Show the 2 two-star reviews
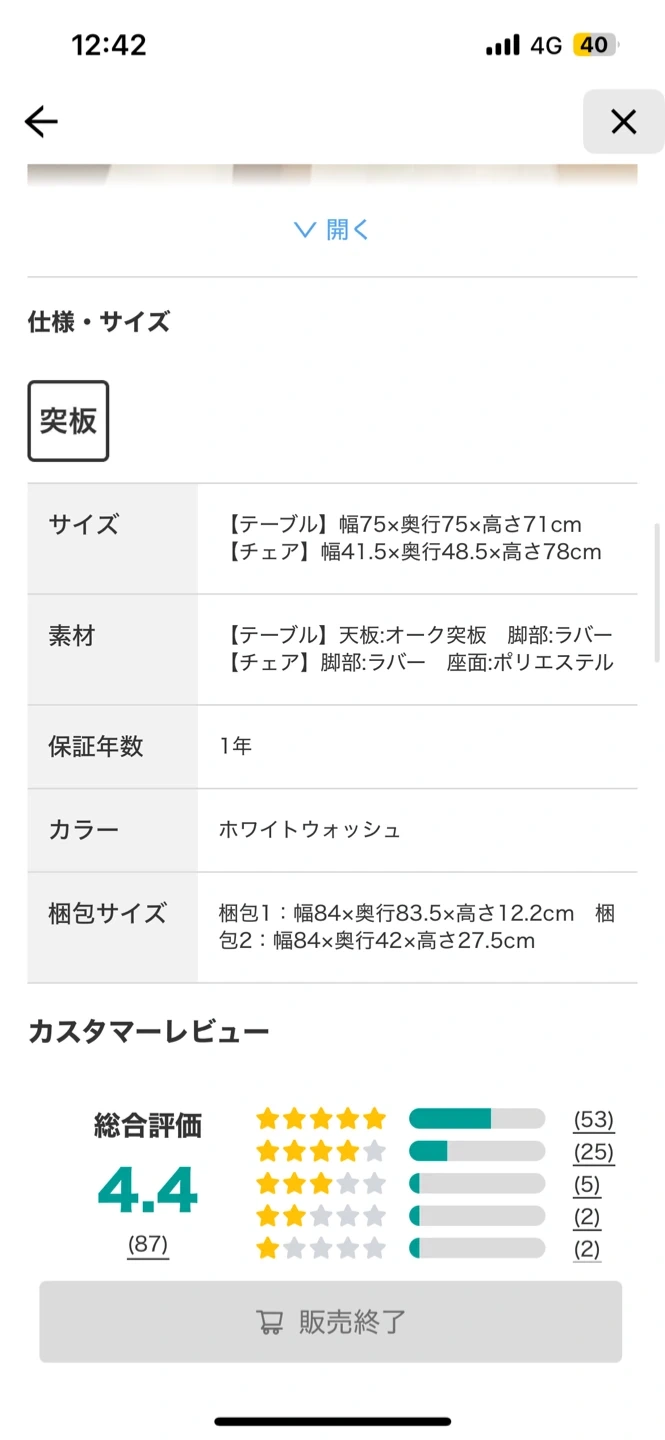 (x=587, y=1217)
